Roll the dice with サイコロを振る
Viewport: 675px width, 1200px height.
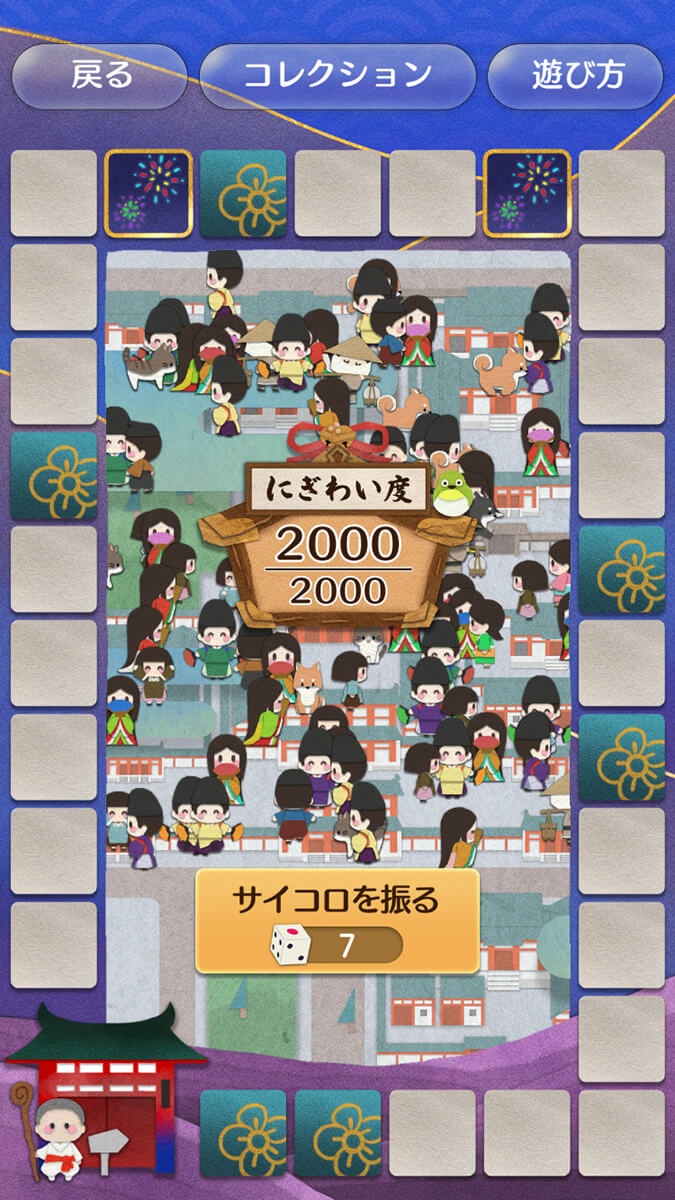click(337, 920)
